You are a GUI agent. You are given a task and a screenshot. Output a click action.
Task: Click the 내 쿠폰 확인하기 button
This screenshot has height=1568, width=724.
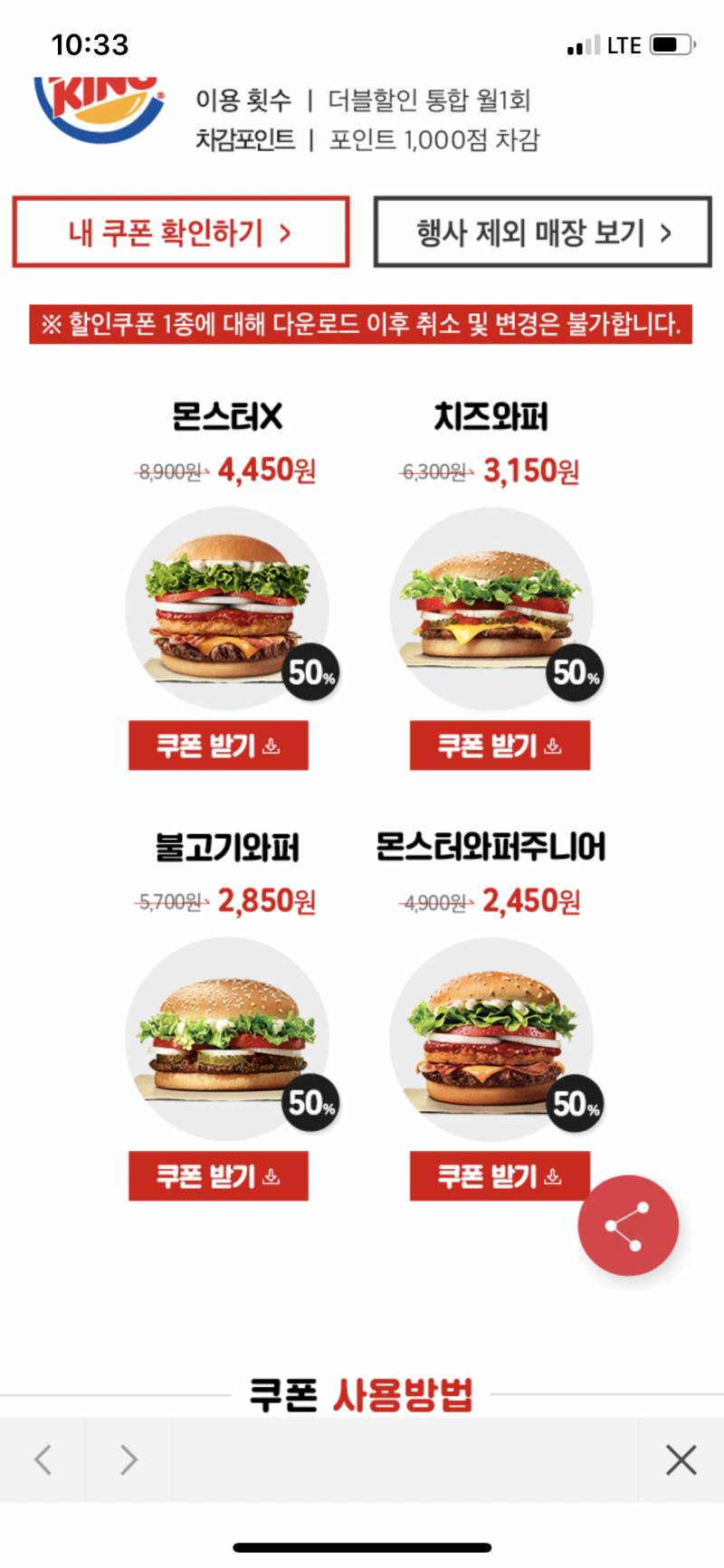[181, 232]
